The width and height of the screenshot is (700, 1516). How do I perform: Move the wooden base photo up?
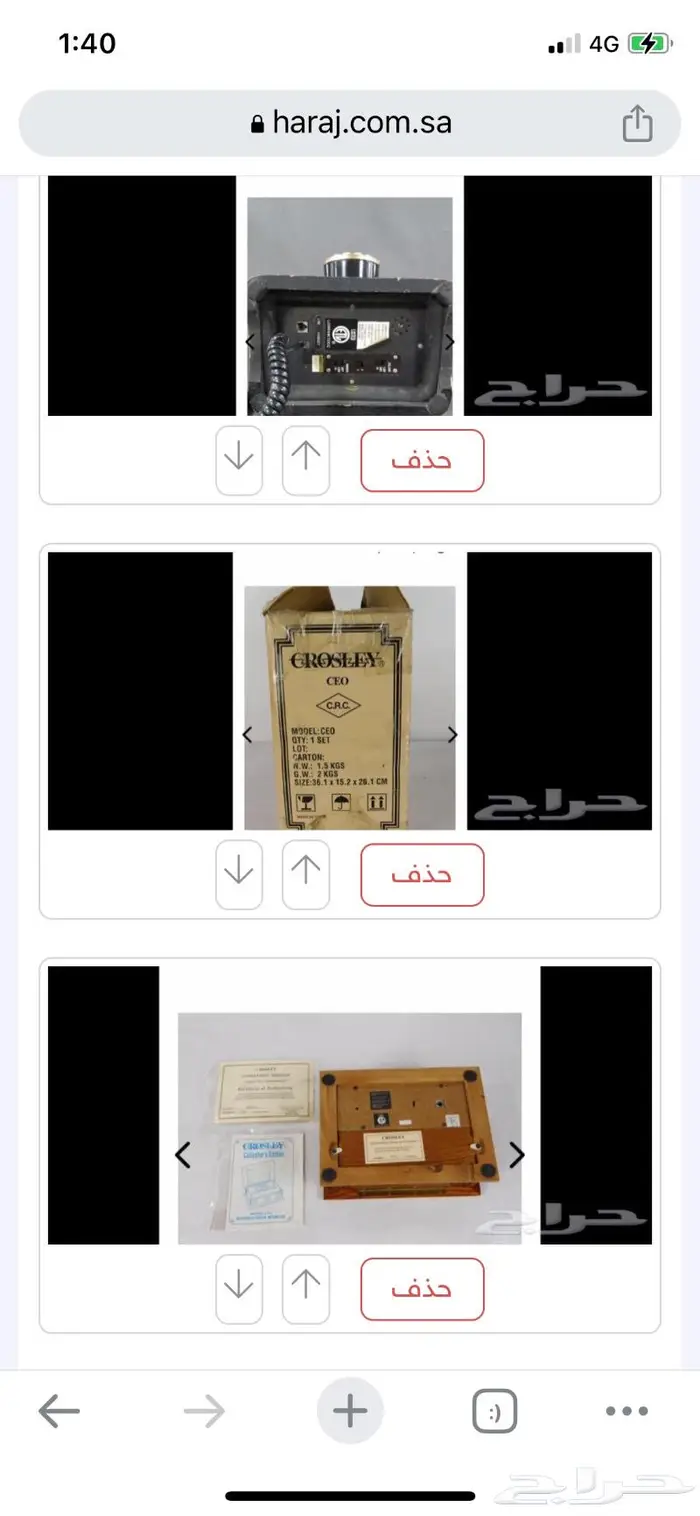tap(305, 1289)
